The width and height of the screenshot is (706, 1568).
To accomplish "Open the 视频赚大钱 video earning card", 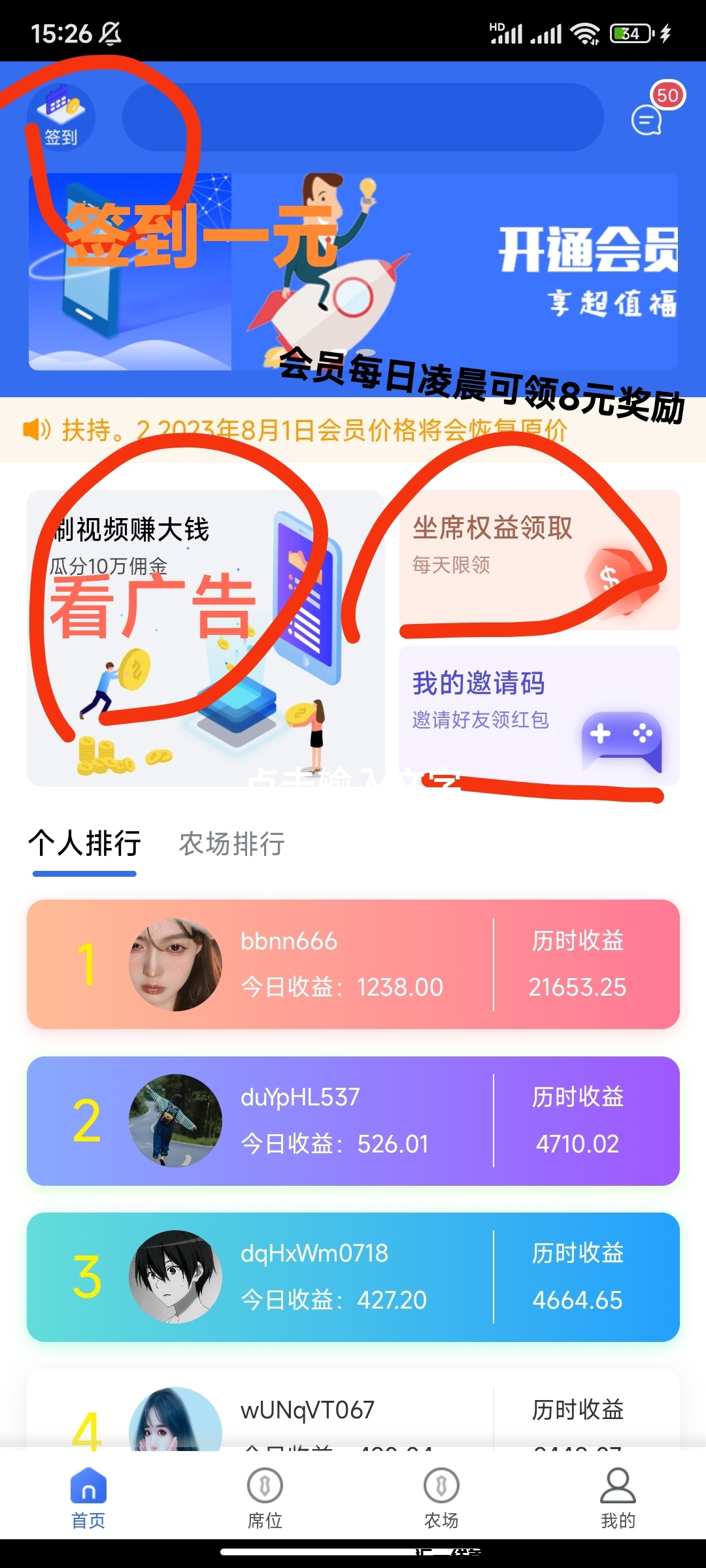I will (x=205, y=638).
